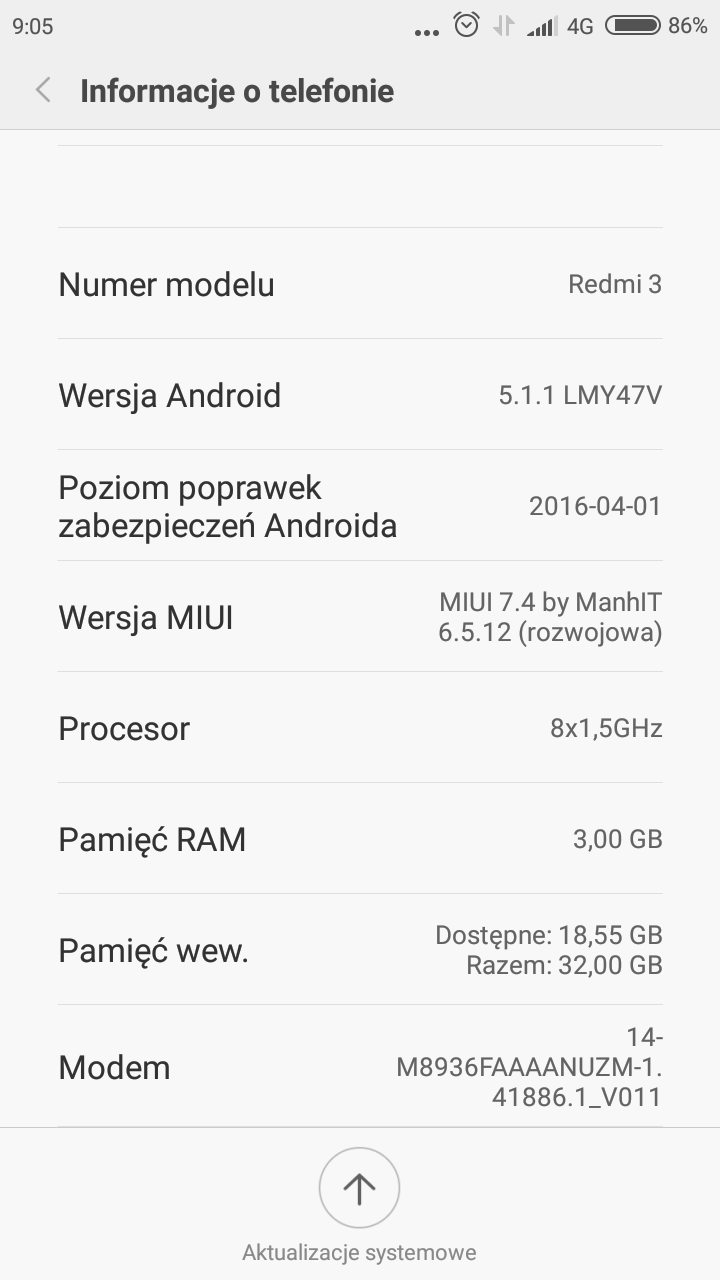The image size is (720, 1280).
Task: Open the Pamięć wew. row
Action: (x=360, y=950)
